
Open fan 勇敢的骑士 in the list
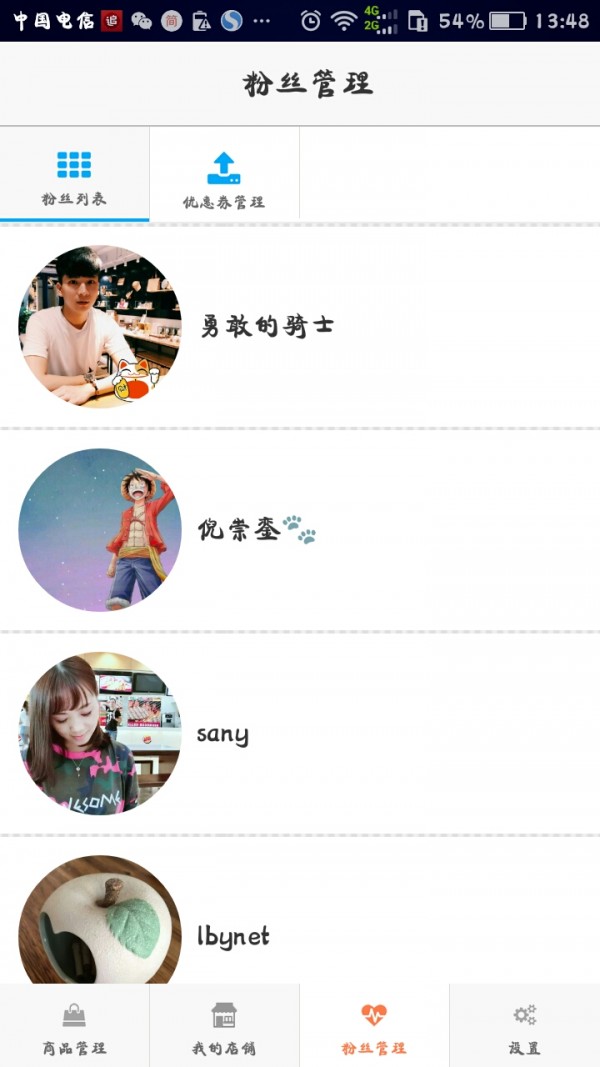300,327
